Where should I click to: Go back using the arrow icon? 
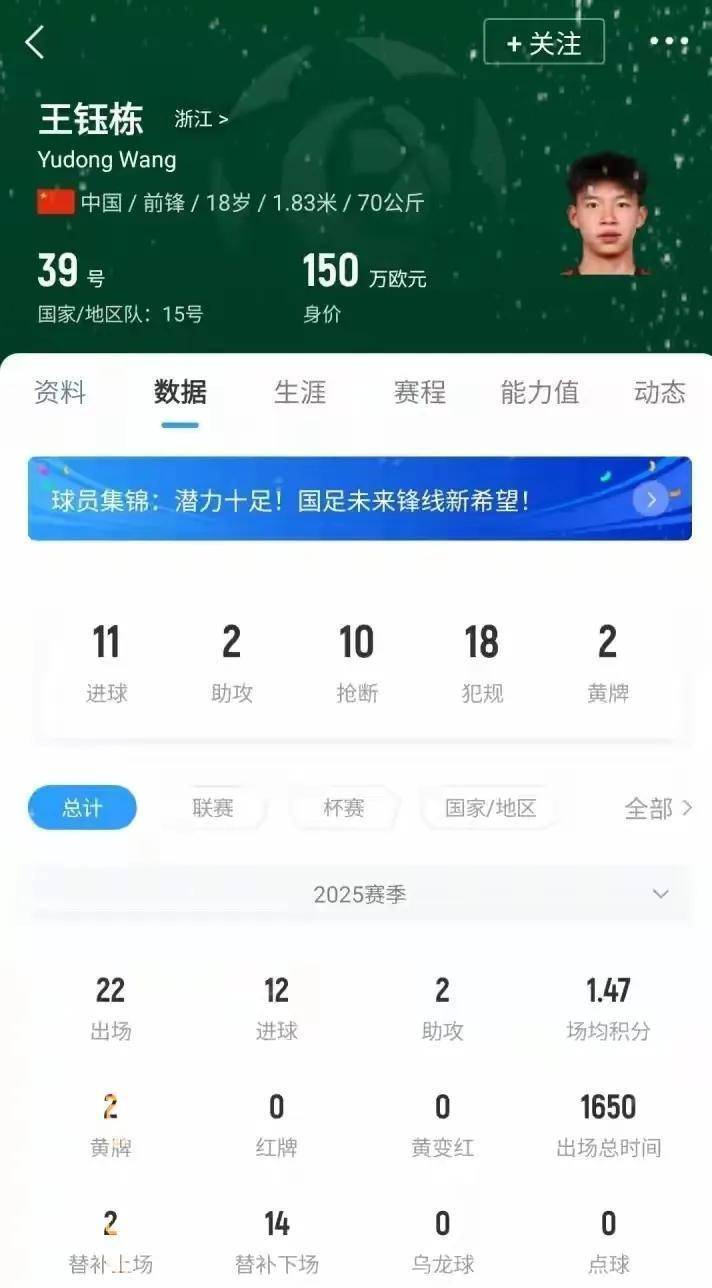tap(35, 42)
